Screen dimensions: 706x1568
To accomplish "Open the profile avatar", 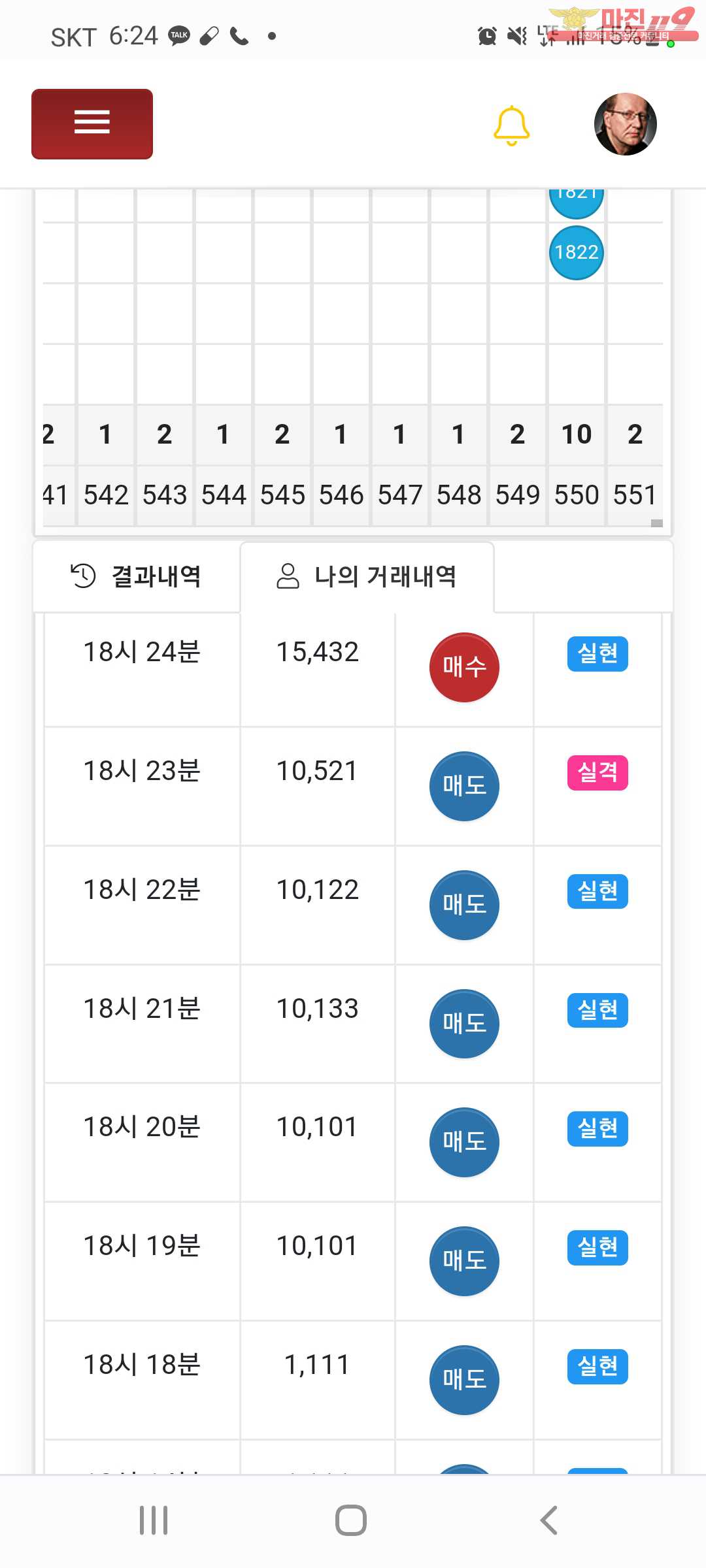I will click(x=625, y=124).
